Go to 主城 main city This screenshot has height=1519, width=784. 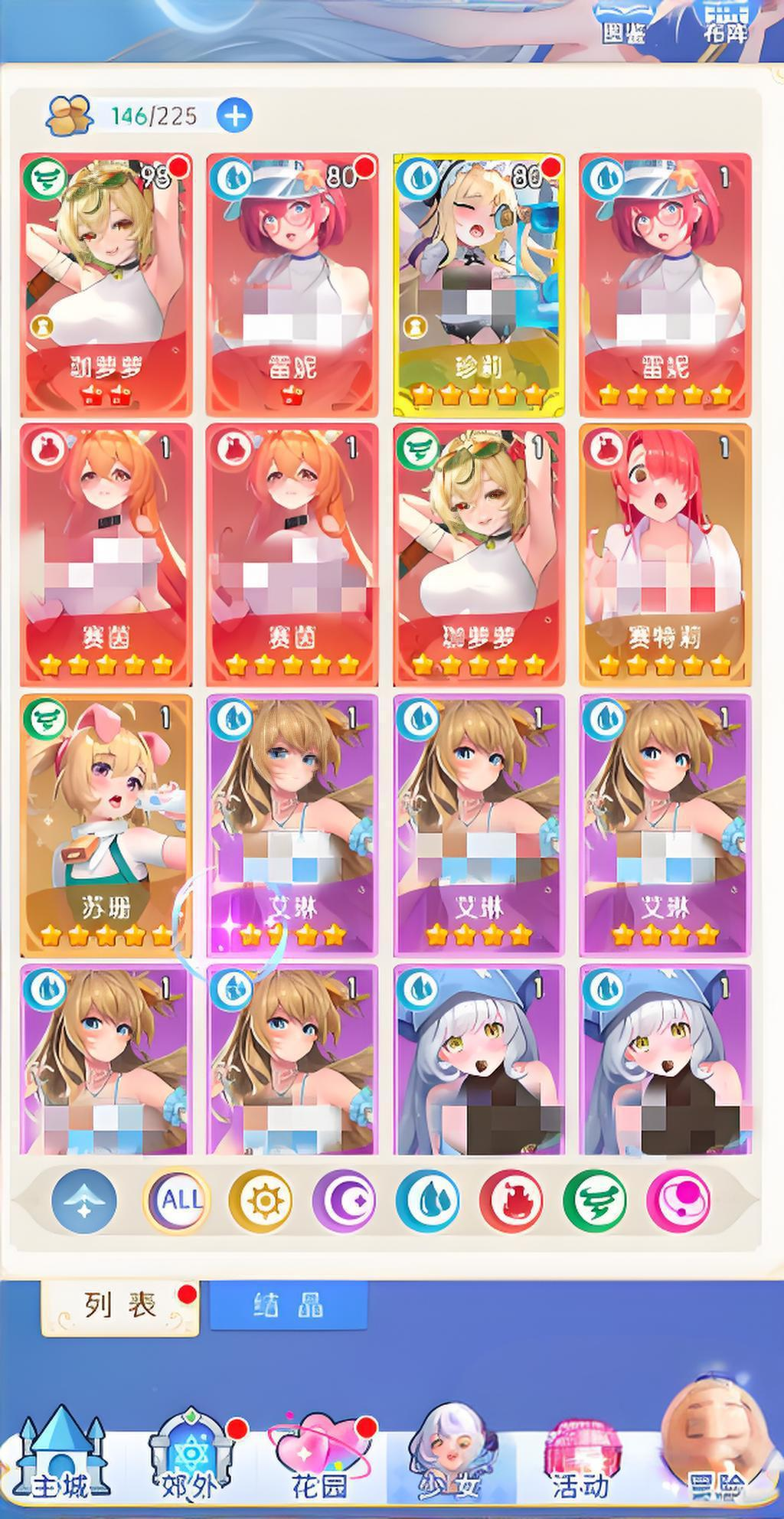click(x=61, y=1462)
